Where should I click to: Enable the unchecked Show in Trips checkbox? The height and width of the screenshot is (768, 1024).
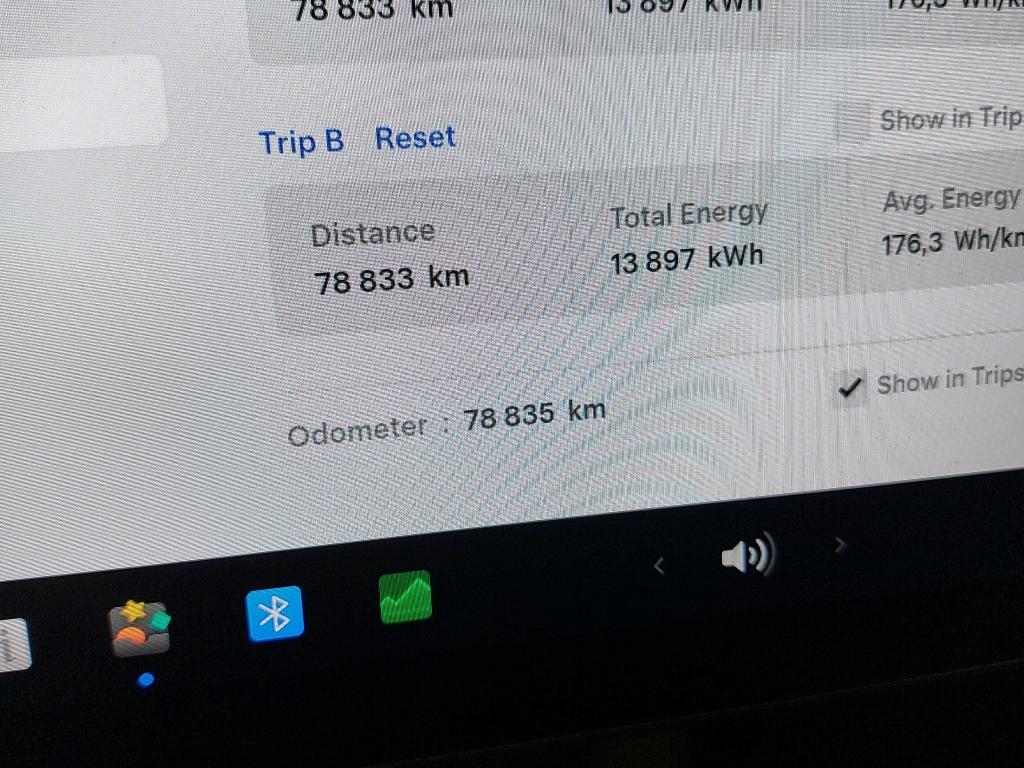856,122
